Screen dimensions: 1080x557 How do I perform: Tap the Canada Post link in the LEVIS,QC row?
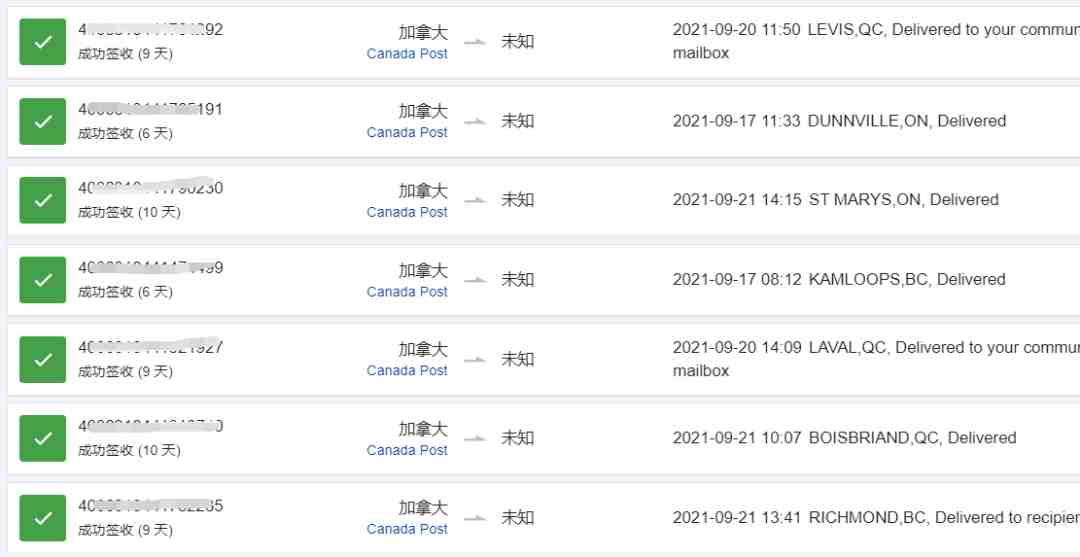(x=407, y=54)
